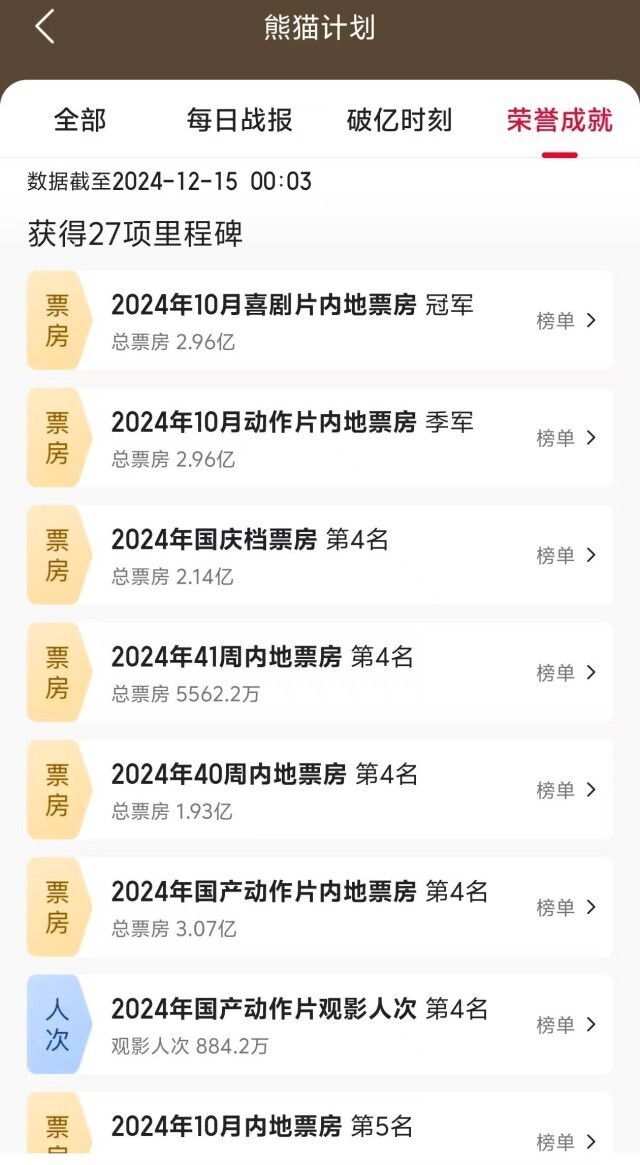This screenshot has width=640, height=1165.
Task: View 2024年国产动作片内地票房 第4名 ranking
Action: tap(566, 907)
